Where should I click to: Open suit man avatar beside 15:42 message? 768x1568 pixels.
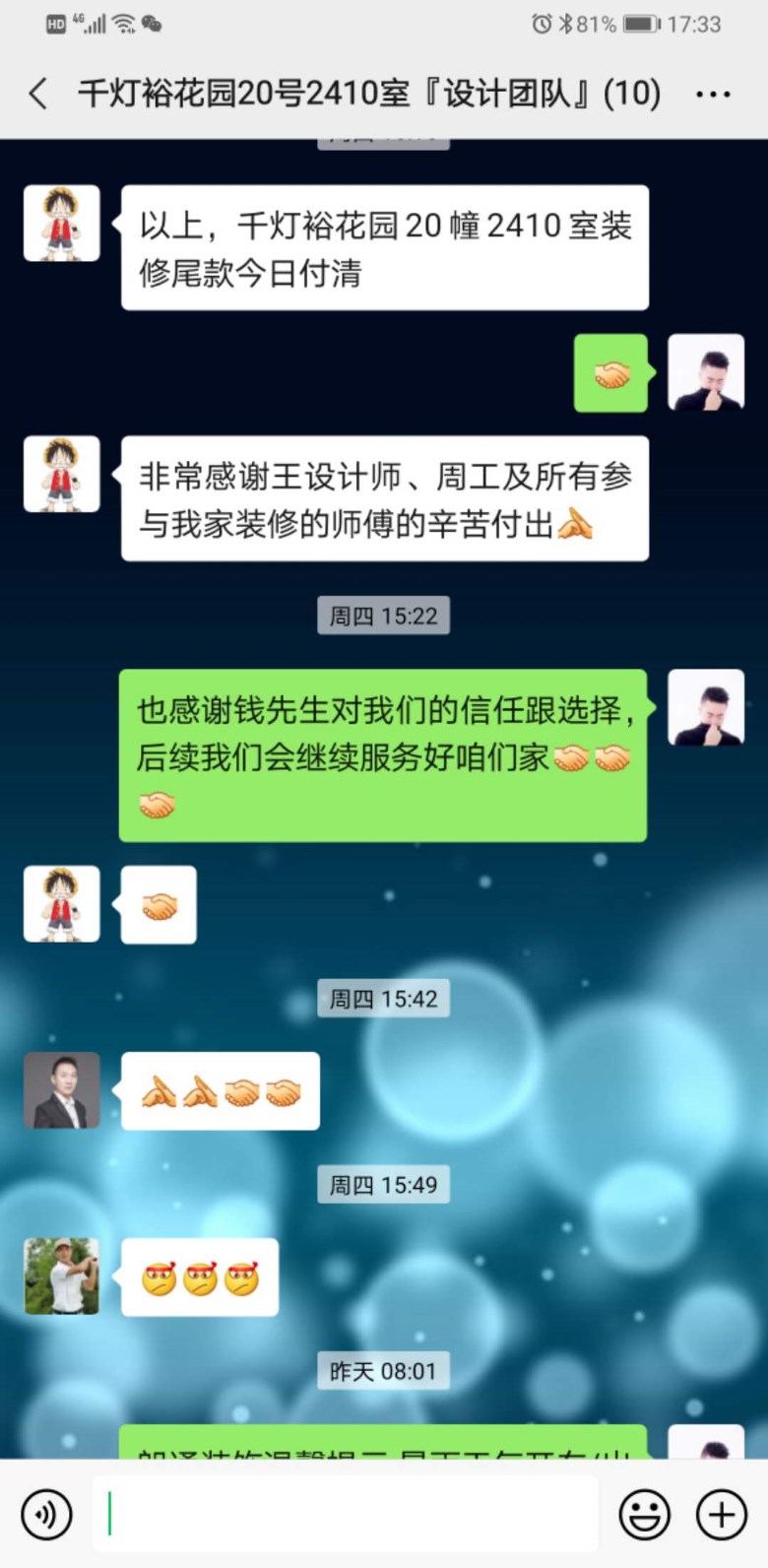[x=61, y=1089]
